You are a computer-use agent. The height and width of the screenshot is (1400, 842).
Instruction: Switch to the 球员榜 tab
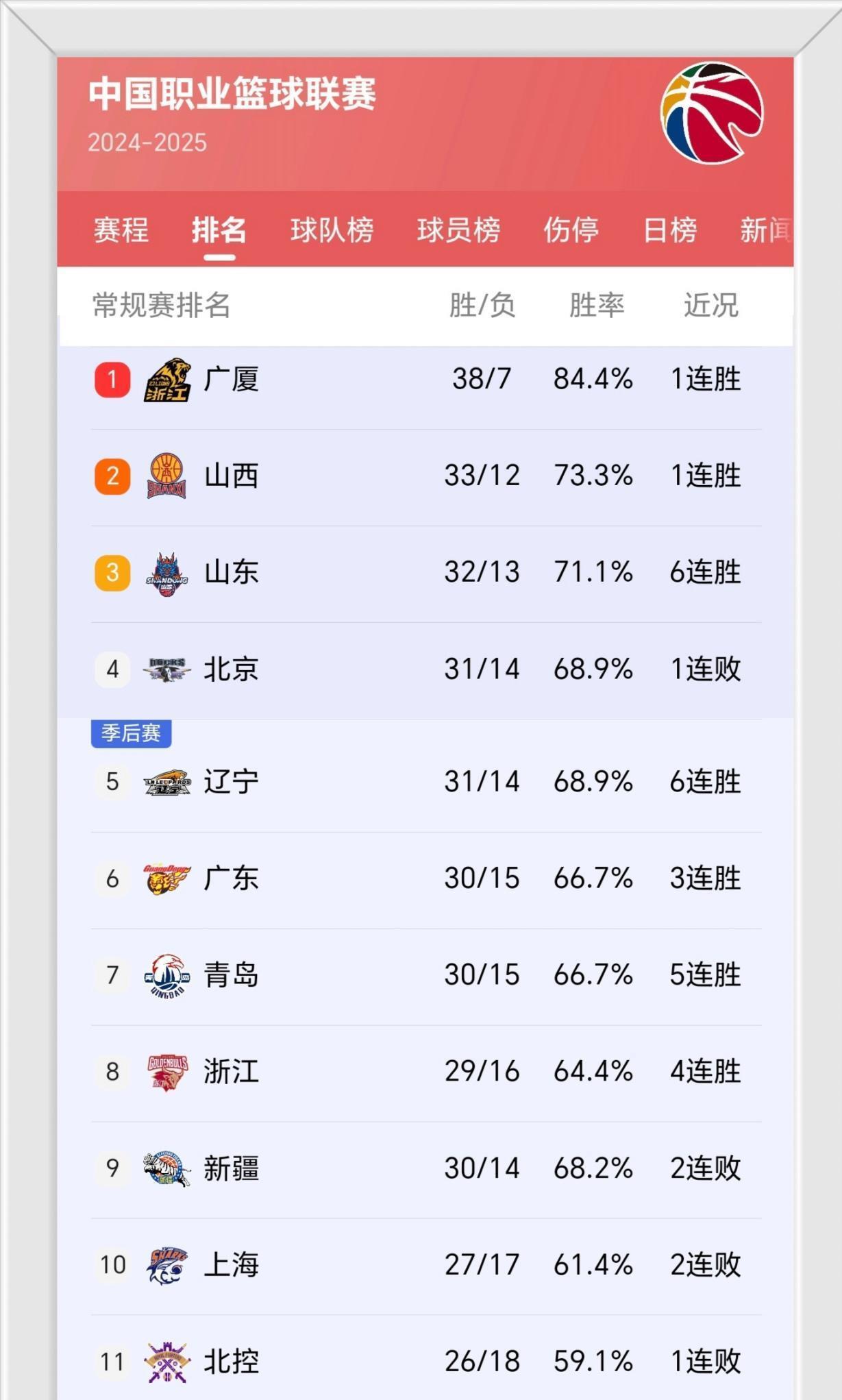click(x=458, y=232)
